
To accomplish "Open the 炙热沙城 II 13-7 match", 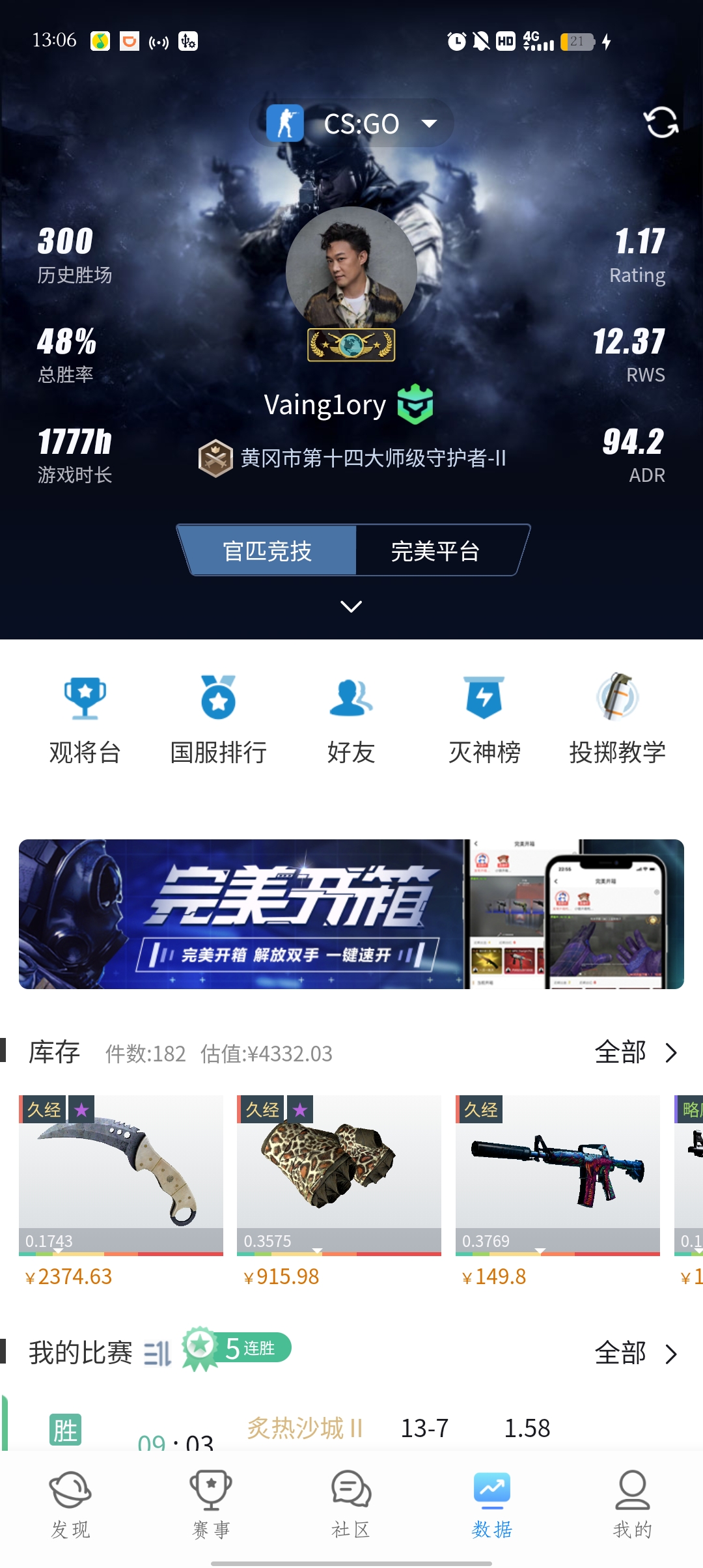I will coord(351,1428).
